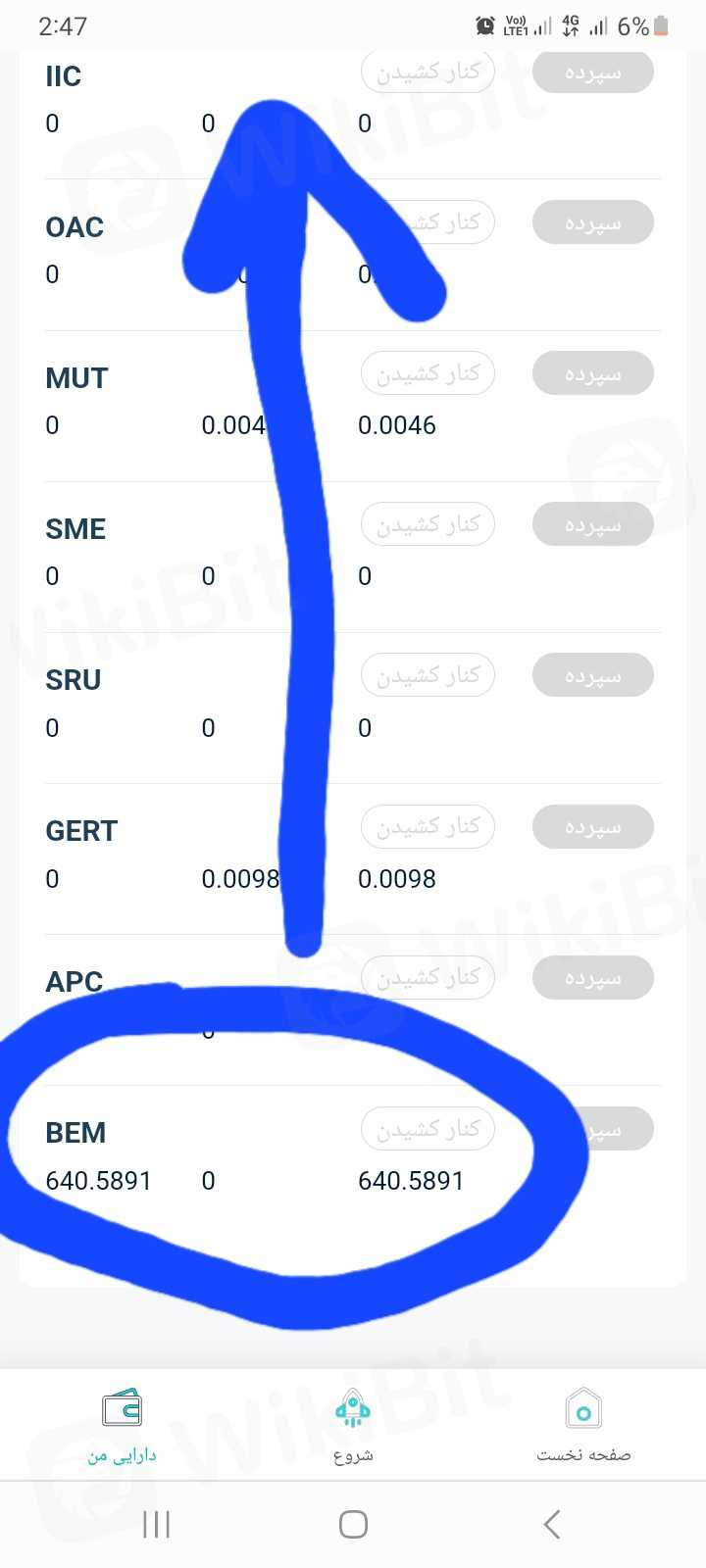Screen dimensions: 706x1568
Task: Open the recent apps overview
Action: (156, 1524)
